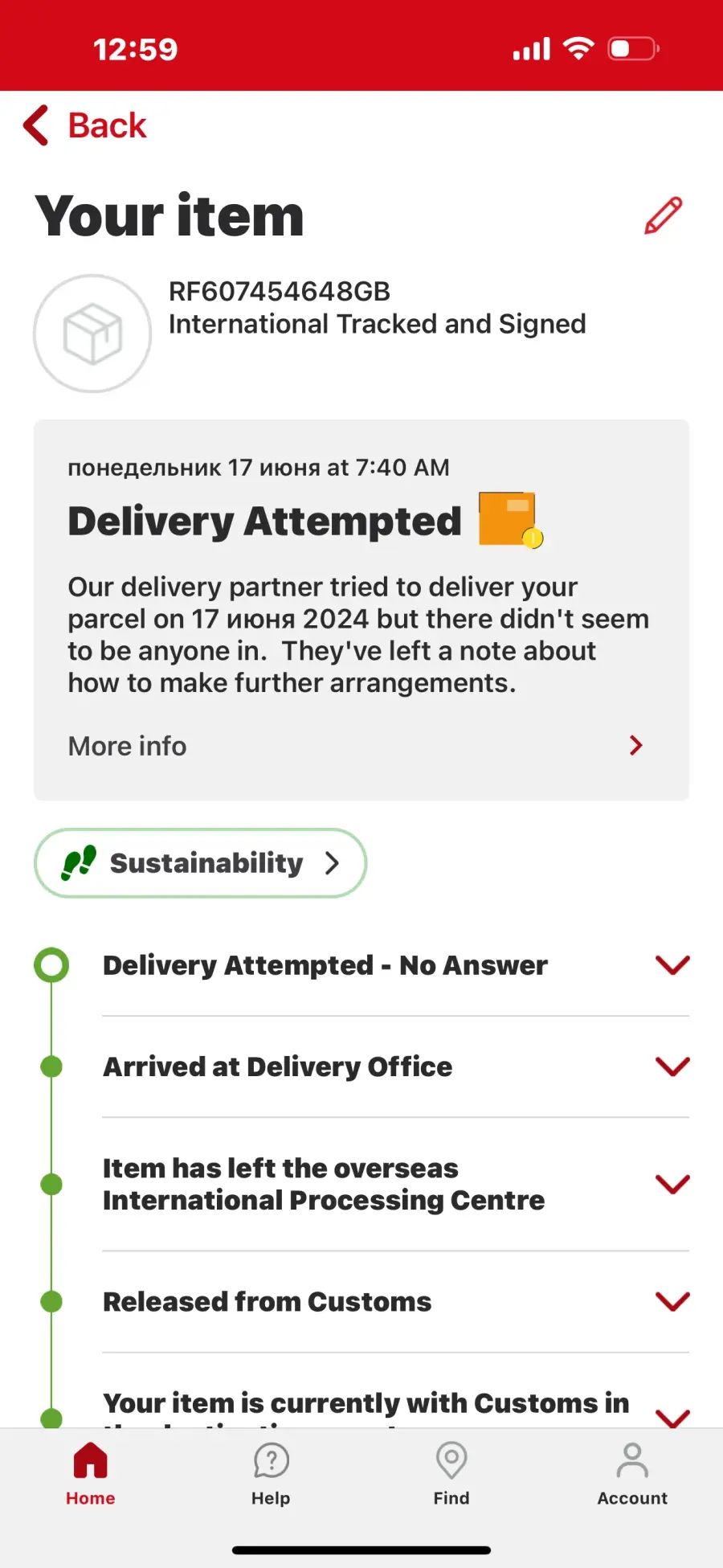Expand Arrived at Delivery Office entry

point(395,1066)
